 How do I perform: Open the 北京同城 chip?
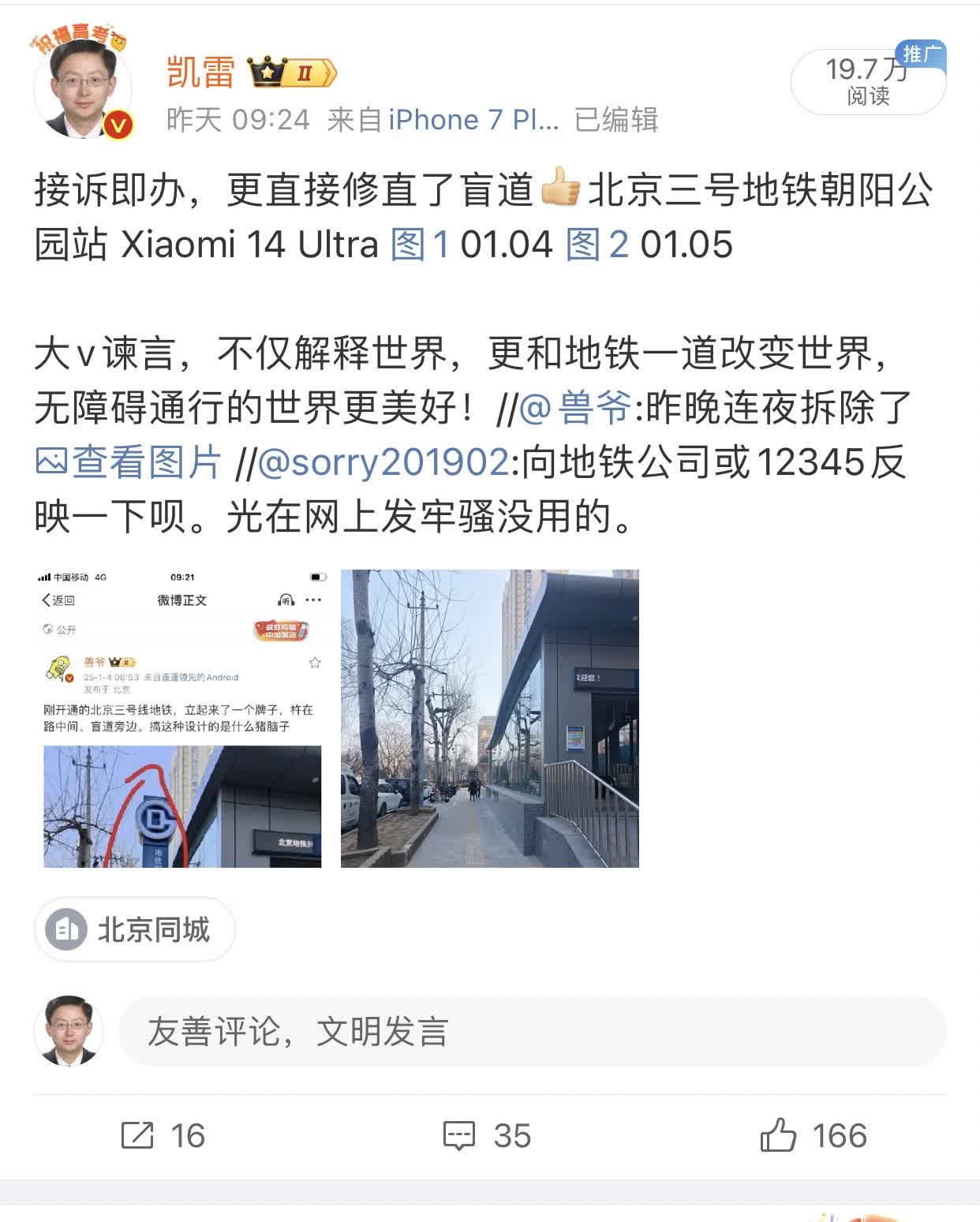(x=134, y=929)
